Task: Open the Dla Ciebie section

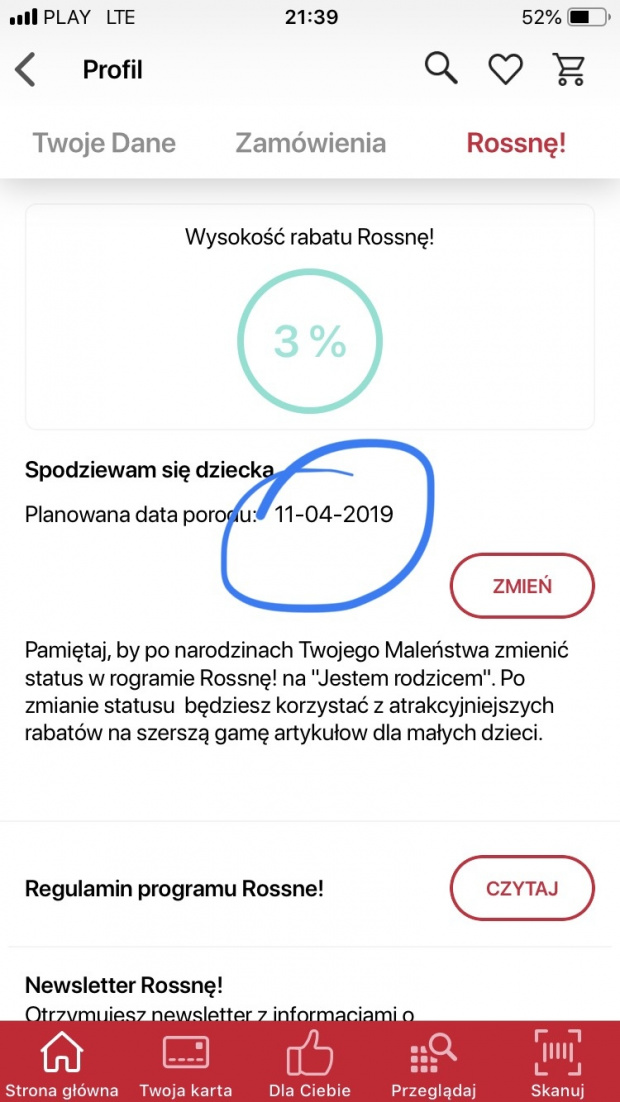Action: pos(309,1062)
